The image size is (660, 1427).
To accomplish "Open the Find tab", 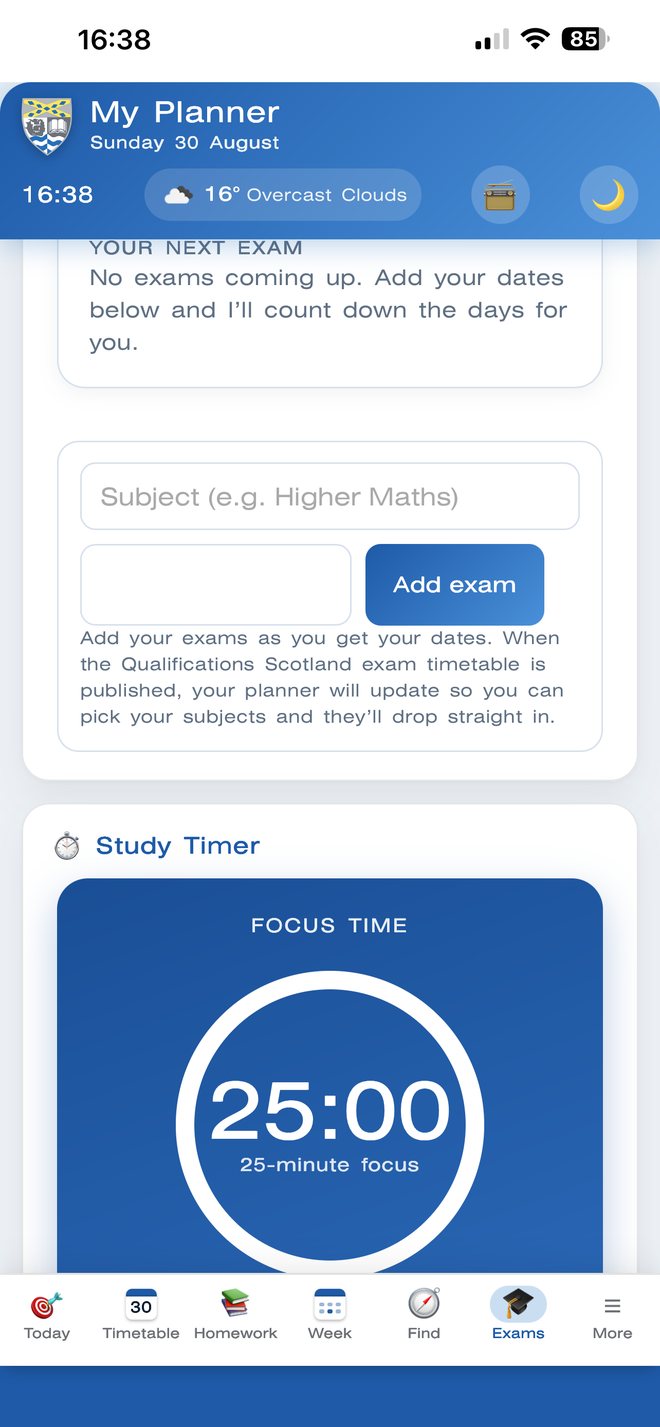I will [424, 1315].
